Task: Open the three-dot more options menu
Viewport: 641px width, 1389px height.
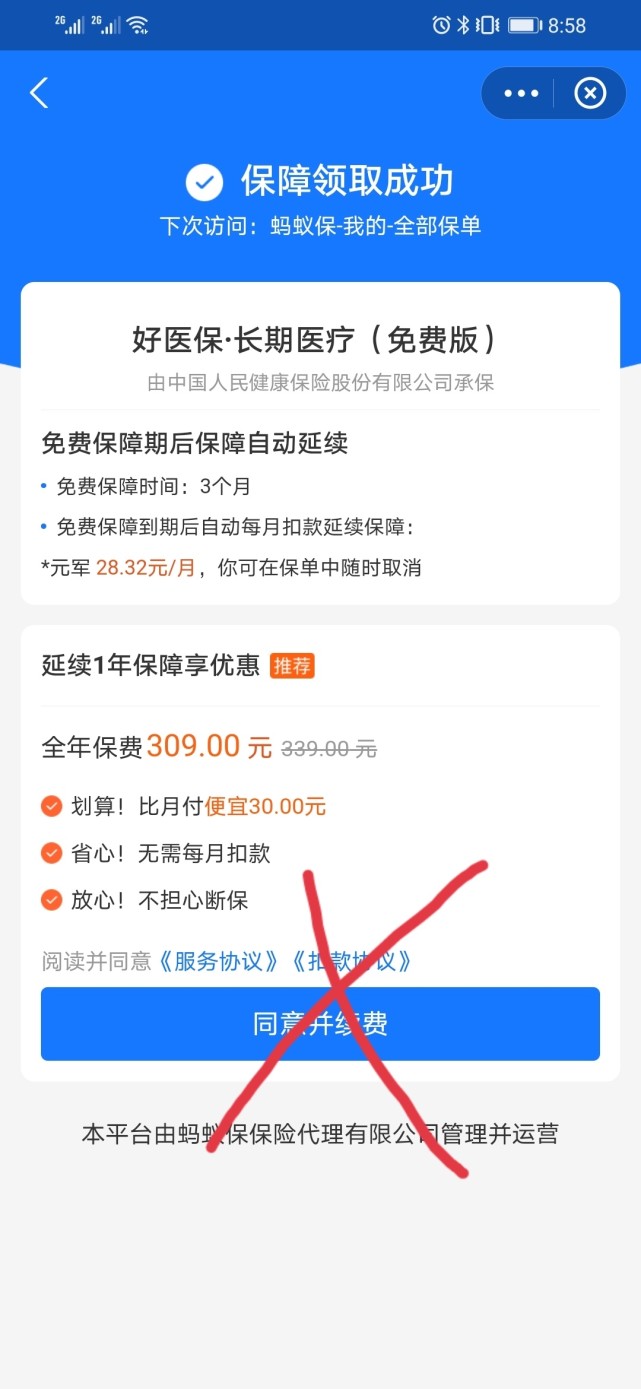Action: tap(521, 94)
